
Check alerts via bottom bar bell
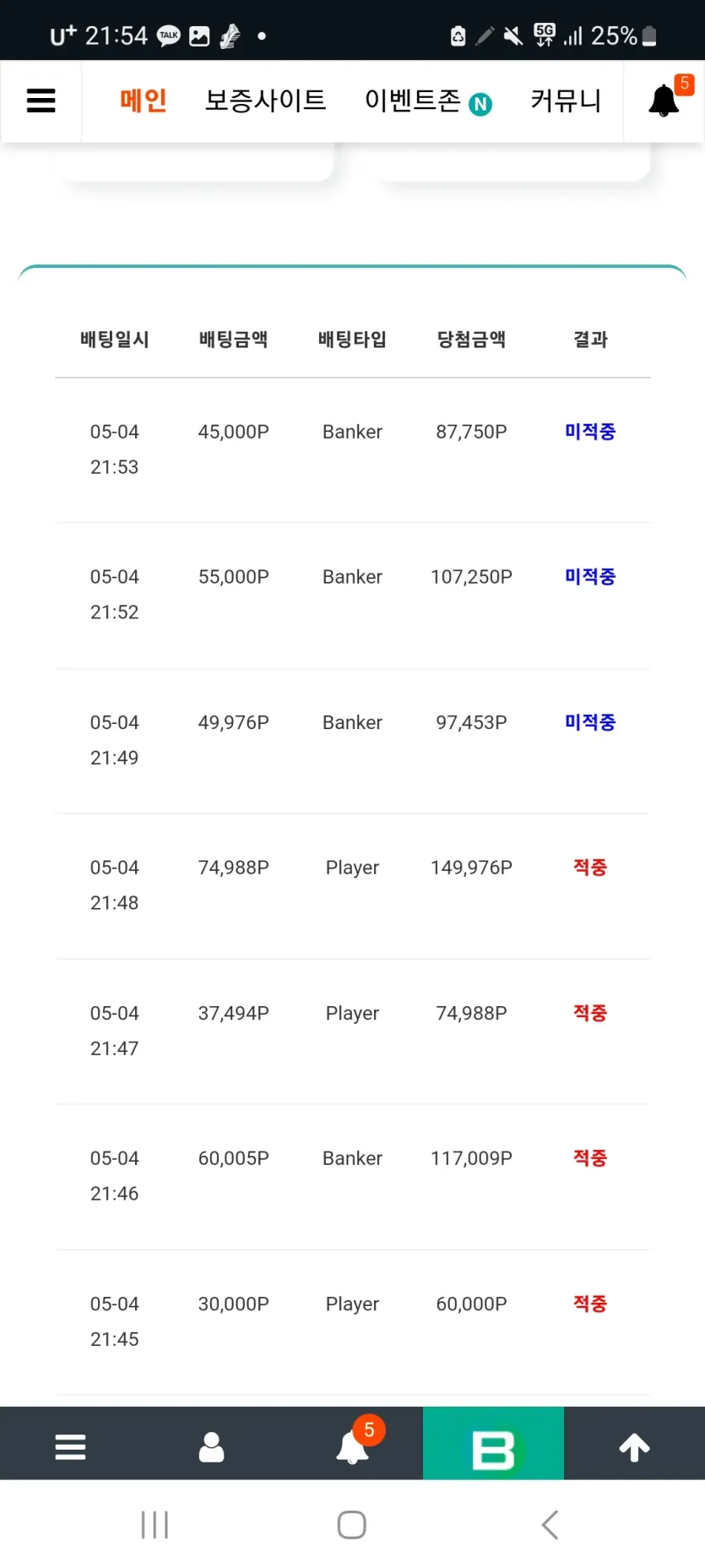pyautogui.click(x=353, y=1446)
